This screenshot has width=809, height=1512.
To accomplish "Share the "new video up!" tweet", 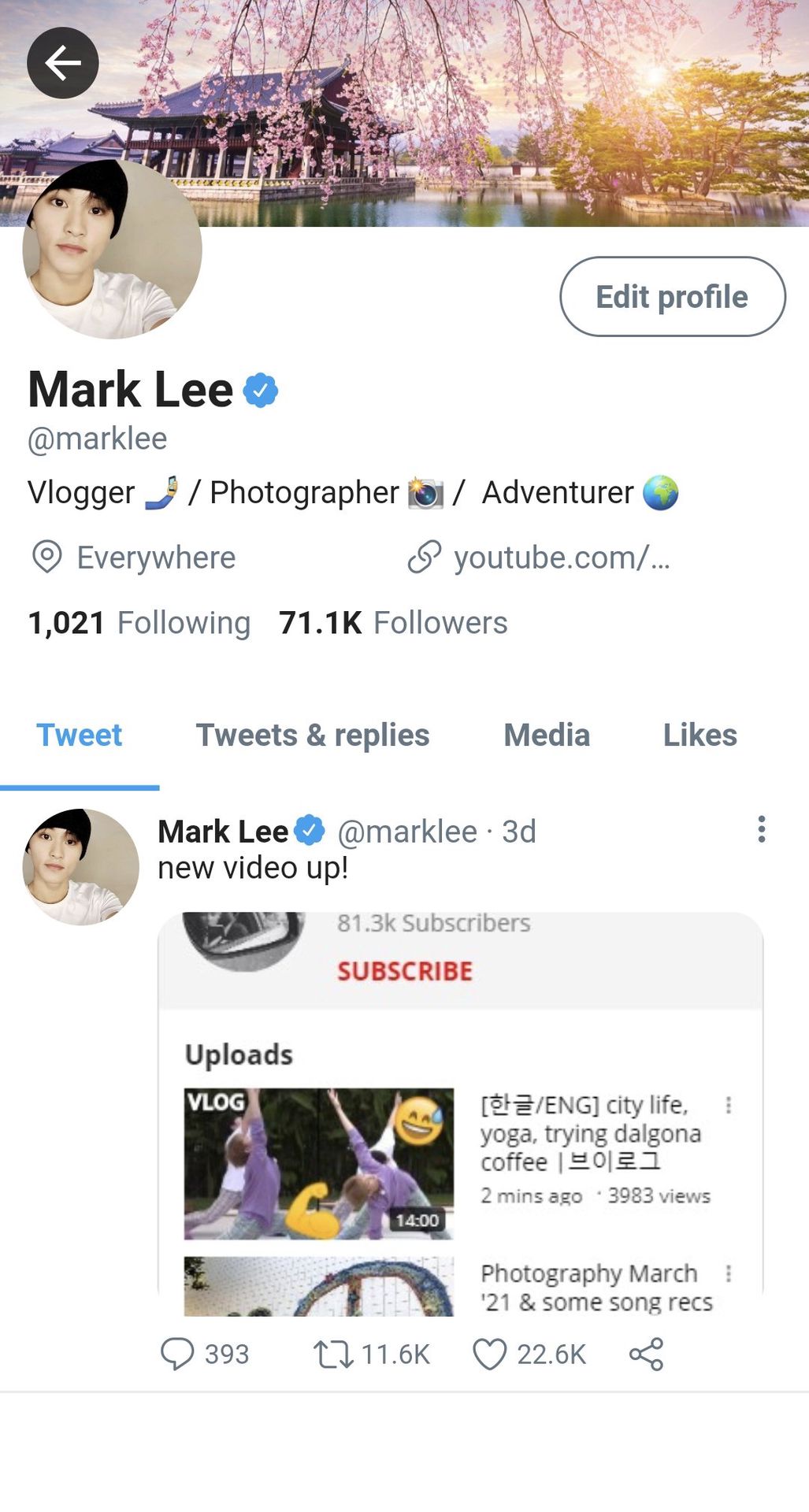I will (x=646, y=1354).
